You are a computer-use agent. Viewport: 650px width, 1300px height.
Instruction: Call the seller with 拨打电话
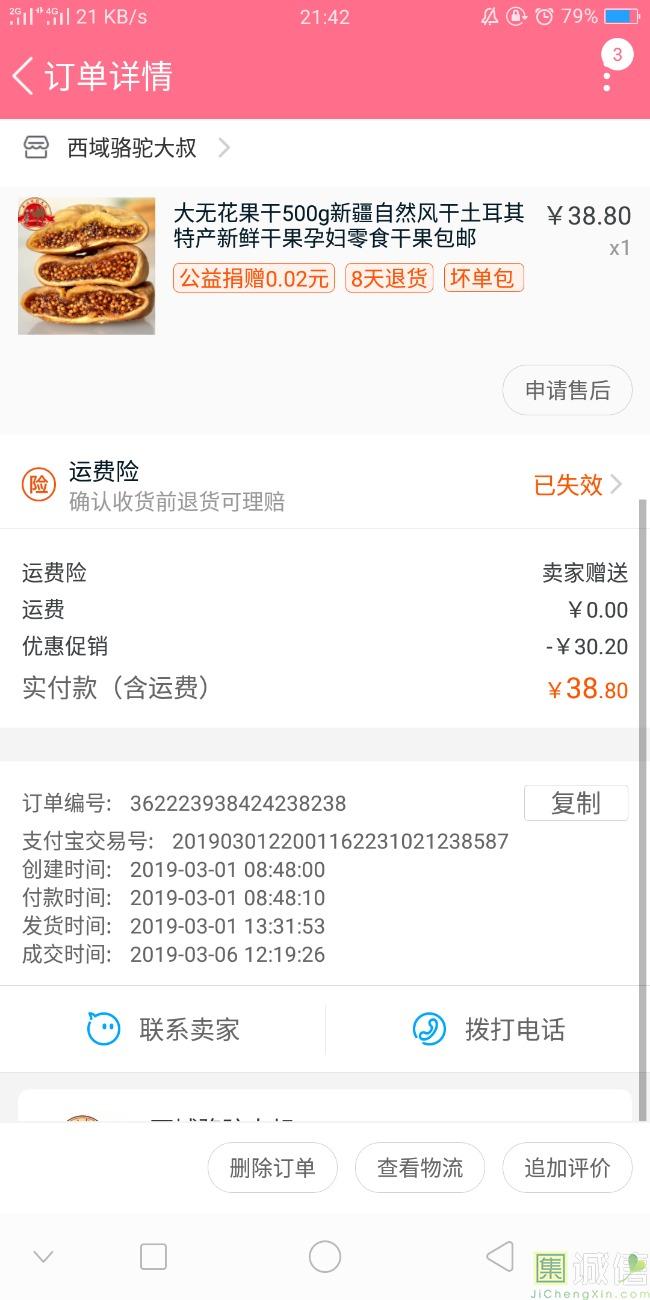click(x=488, y=1029)
